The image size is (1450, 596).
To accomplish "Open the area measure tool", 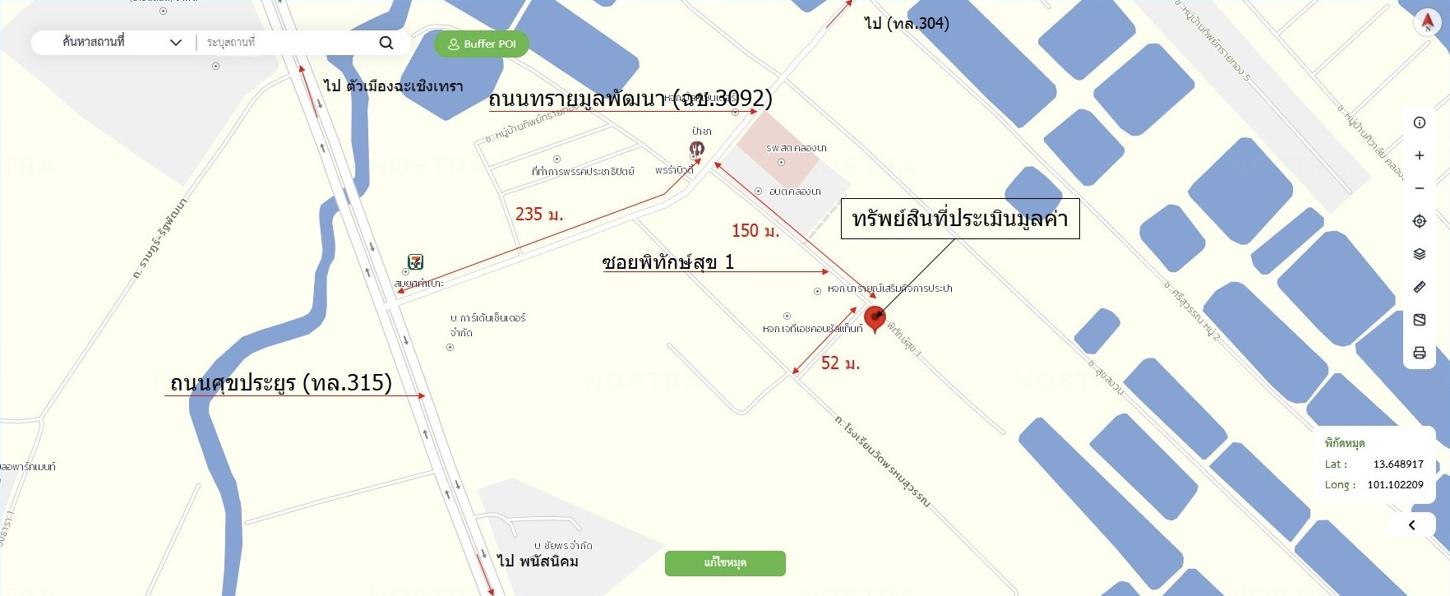I will [1419, 320].
